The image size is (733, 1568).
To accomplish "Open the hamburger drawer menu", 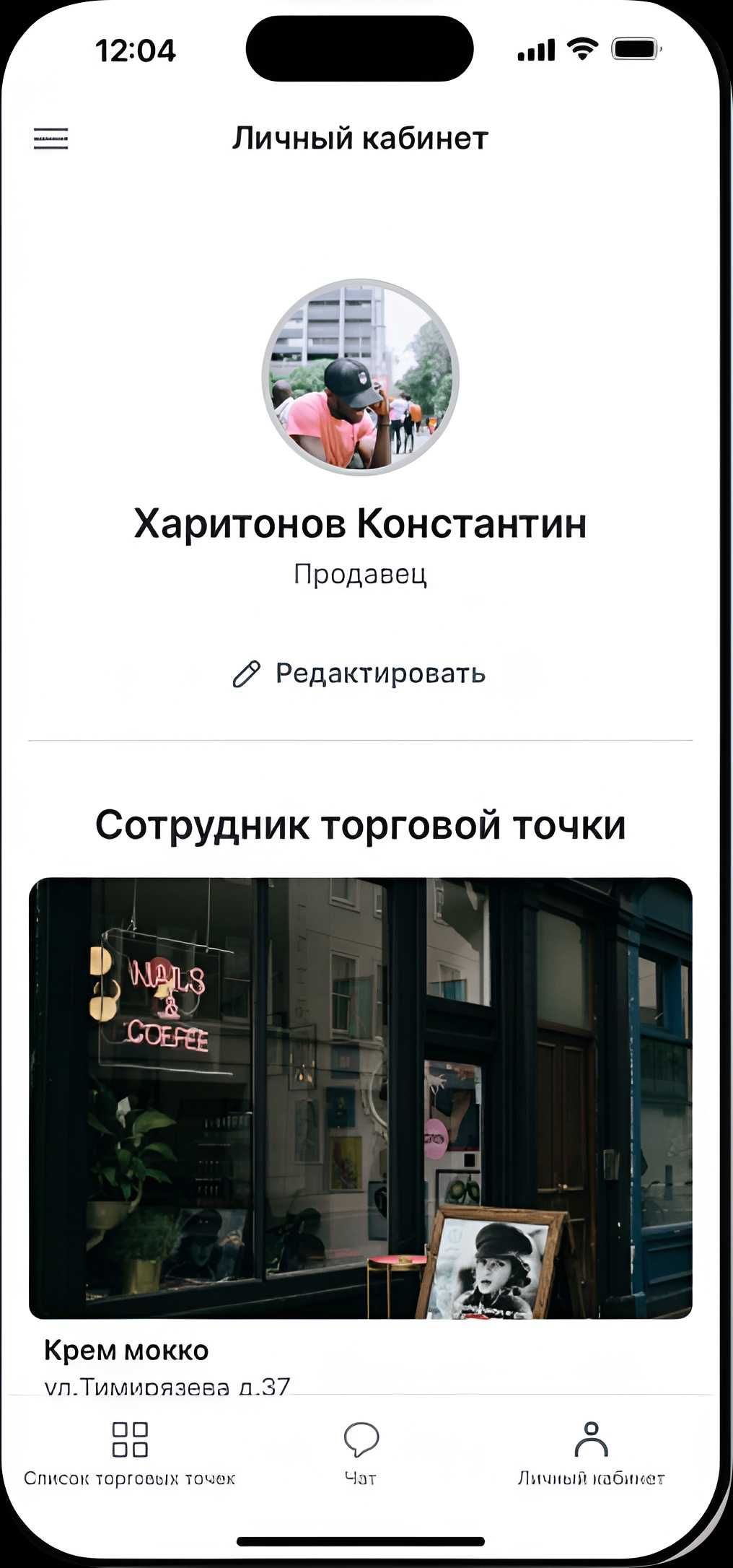I will 51,138.
